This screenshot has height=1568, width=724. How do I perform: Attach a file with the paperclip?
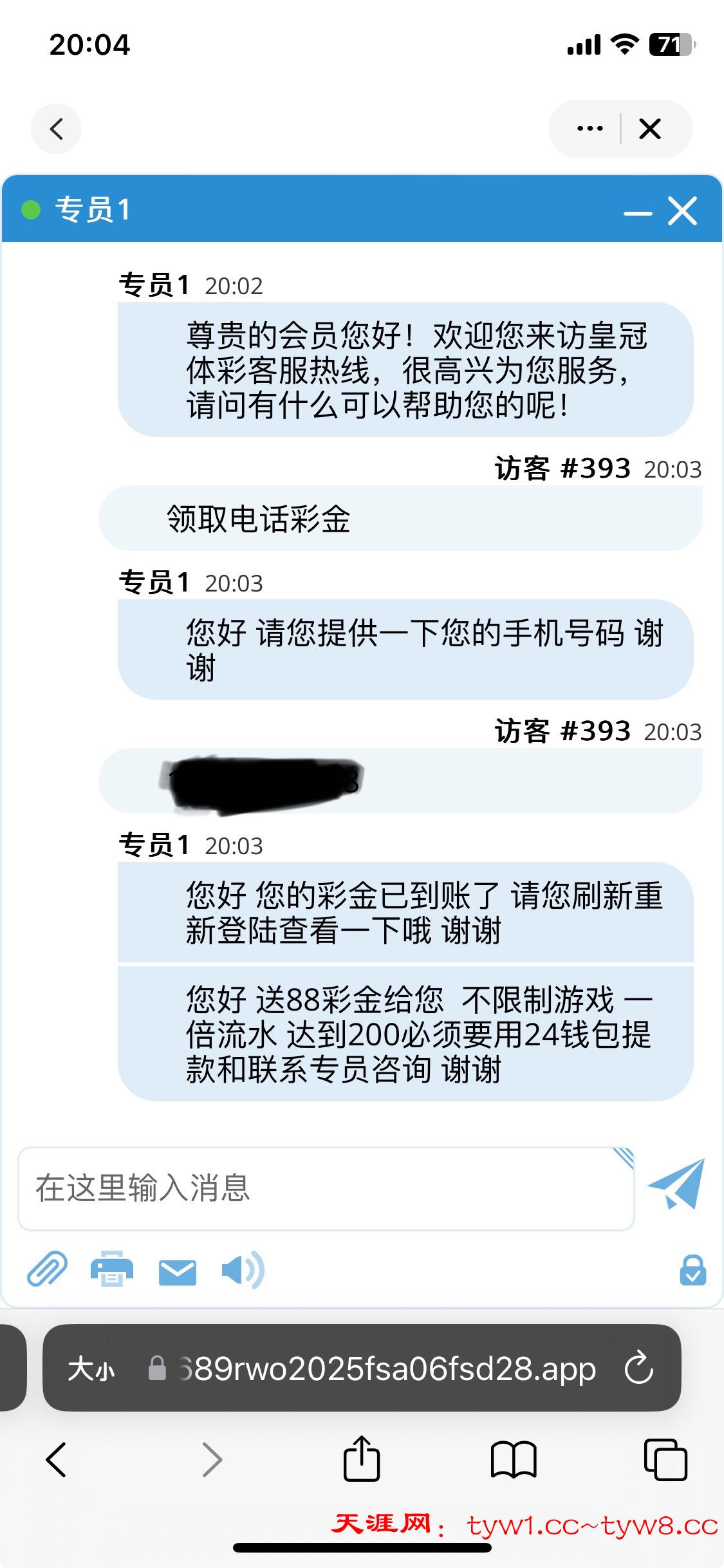tap(47, 1269)
